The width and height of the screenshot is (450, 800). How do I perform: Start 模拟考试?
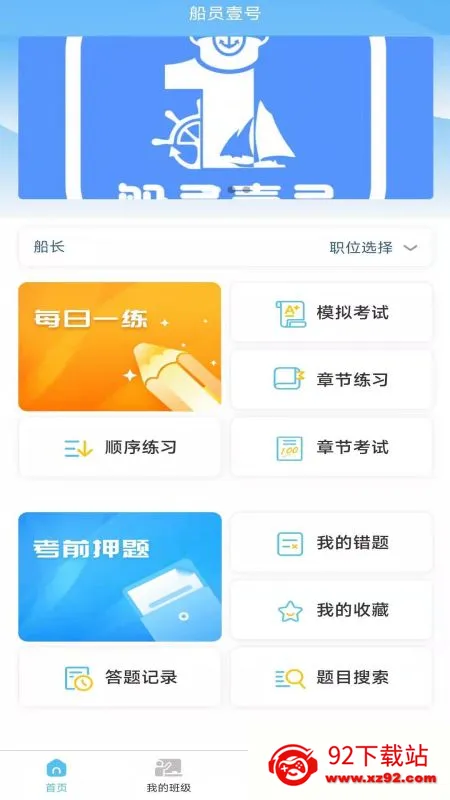click(332, 312)
